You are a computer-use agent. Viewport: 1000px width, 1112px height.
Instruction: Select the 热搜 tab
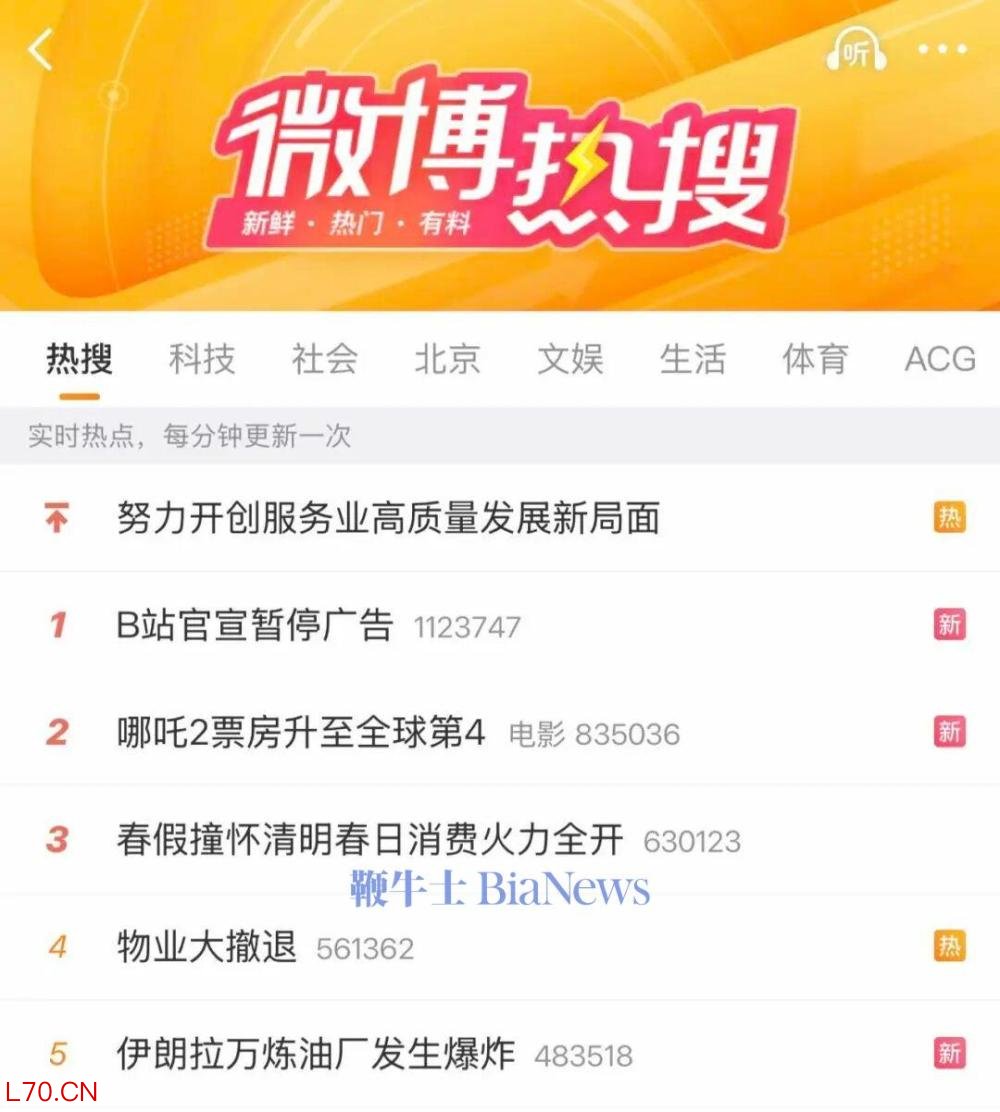point(79,359)
